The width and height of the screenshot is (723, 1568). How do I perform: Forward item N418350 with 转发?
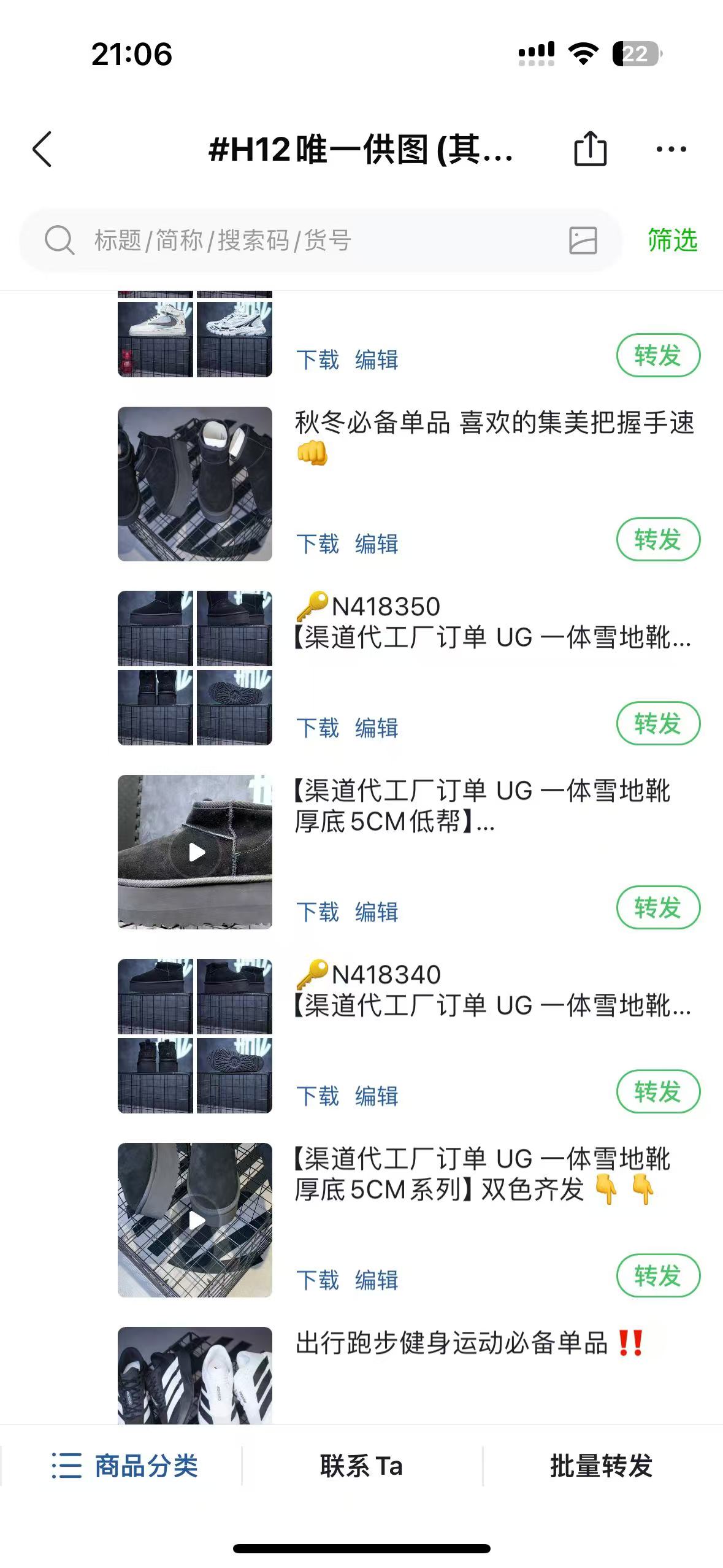[658, 723]
